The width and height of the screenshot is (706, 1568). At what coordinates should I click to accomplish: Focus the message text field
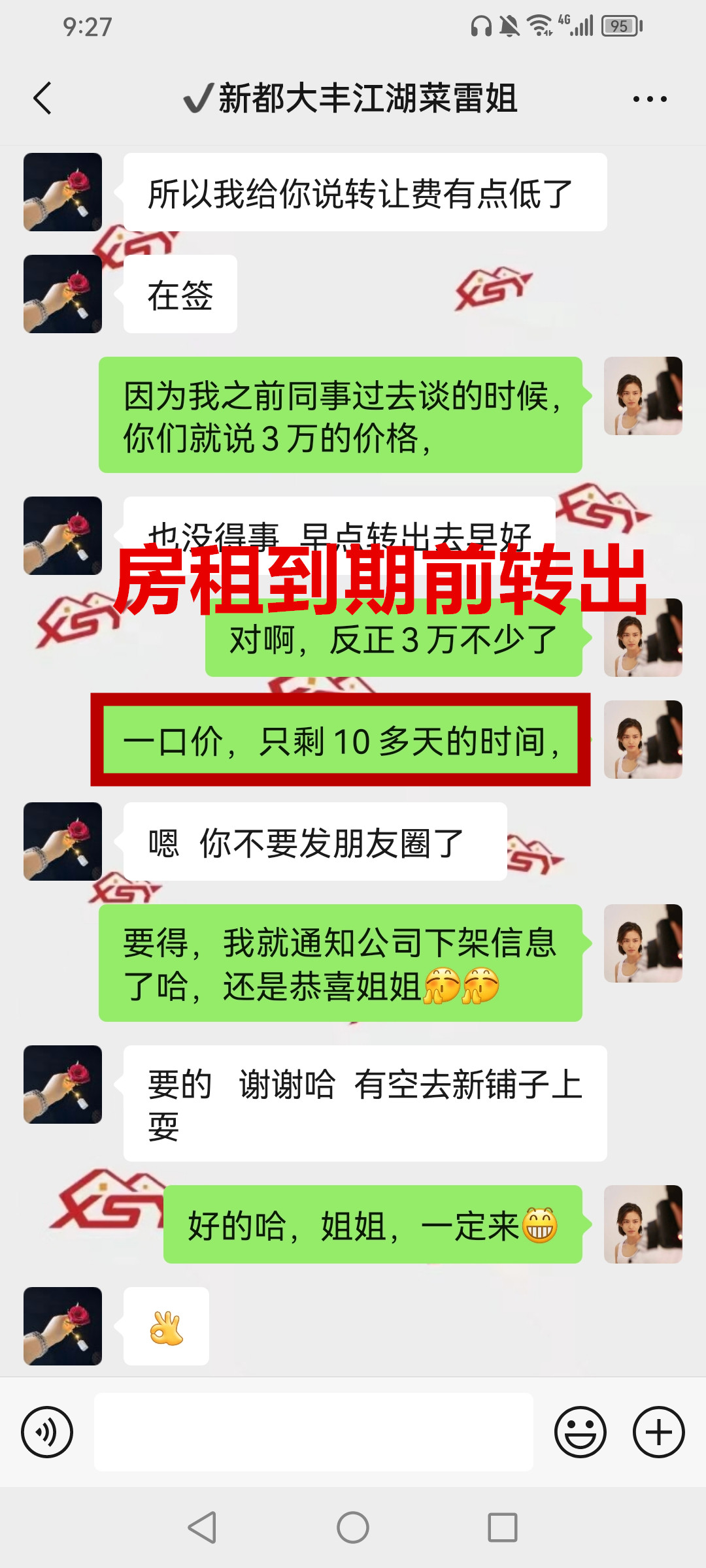314,1432
